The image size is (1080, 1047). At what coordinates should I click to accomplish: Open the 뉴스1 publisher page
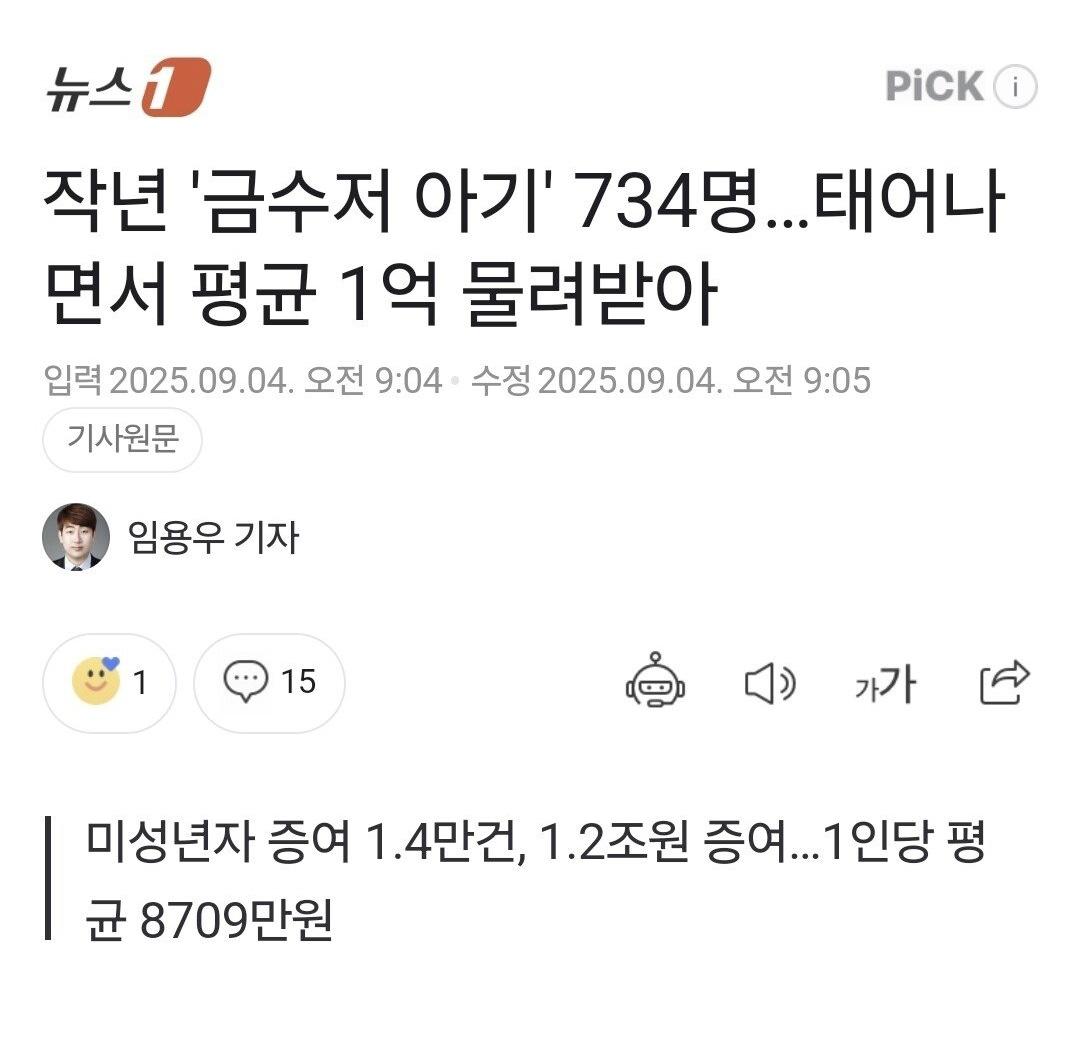(128, 88)
